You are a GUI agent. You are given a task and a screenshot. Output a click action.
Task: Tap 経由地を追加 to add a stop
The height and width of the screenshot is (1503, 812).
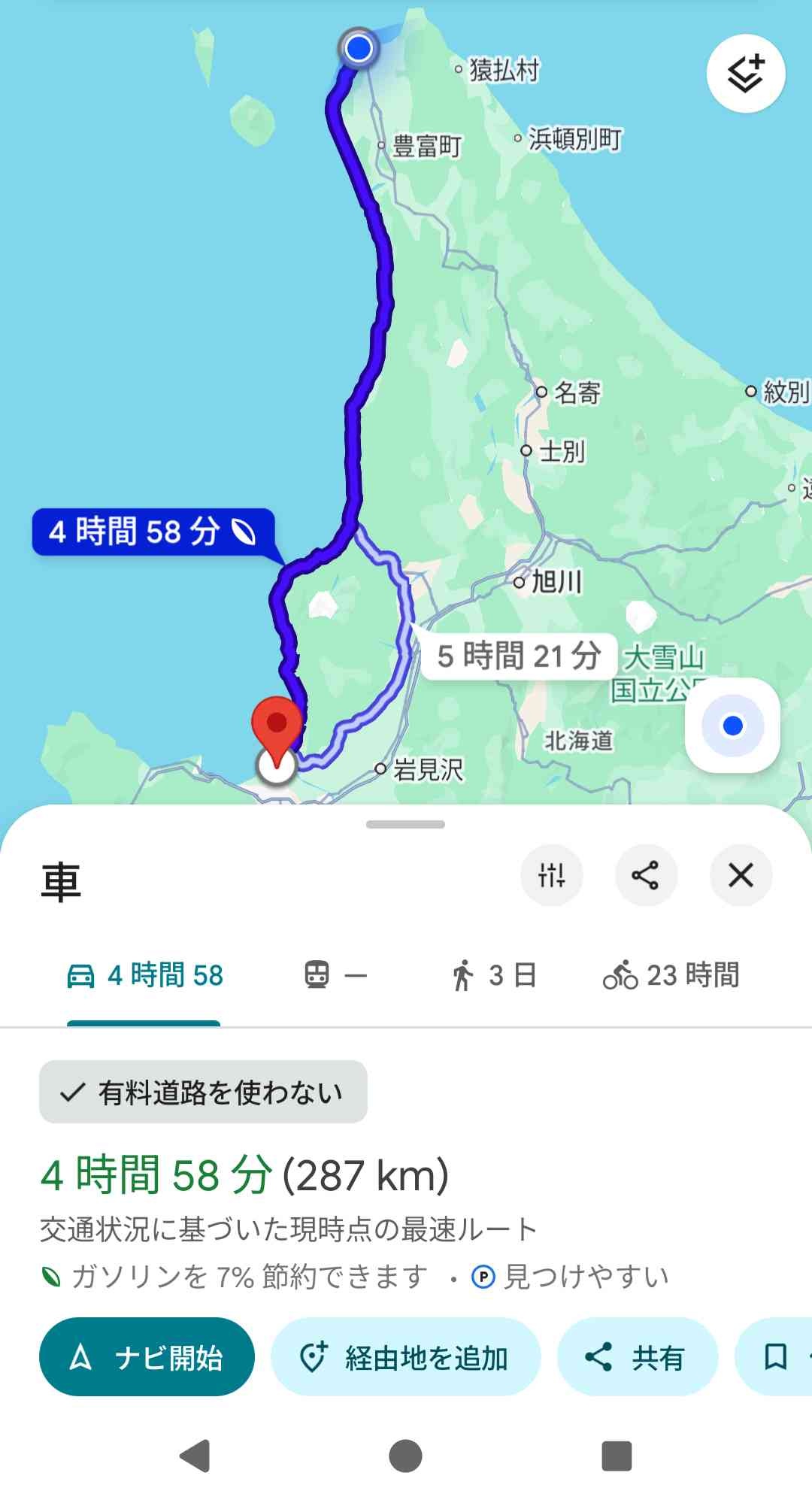(405, 1357)
